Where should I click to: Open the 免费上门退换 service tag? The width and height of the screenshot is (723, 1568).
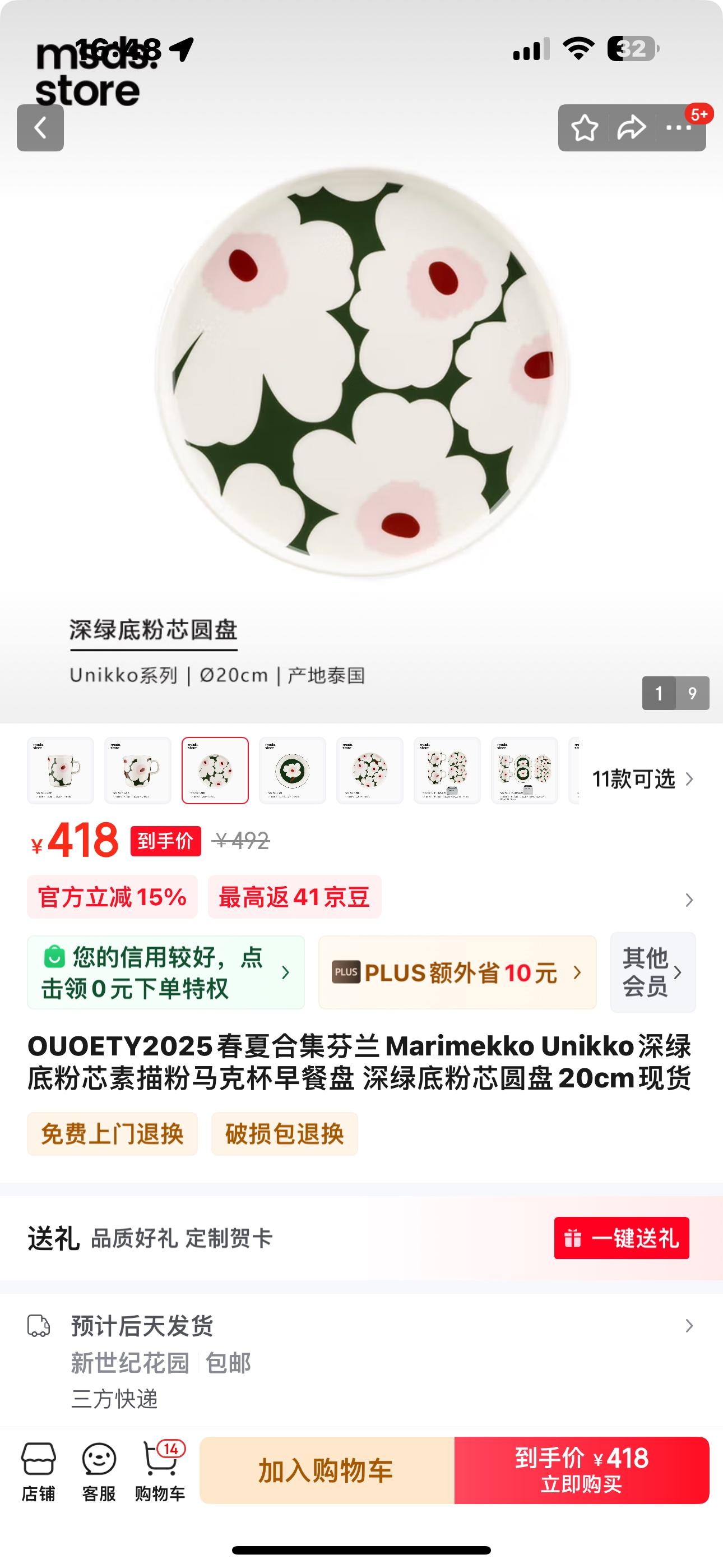112,1133
